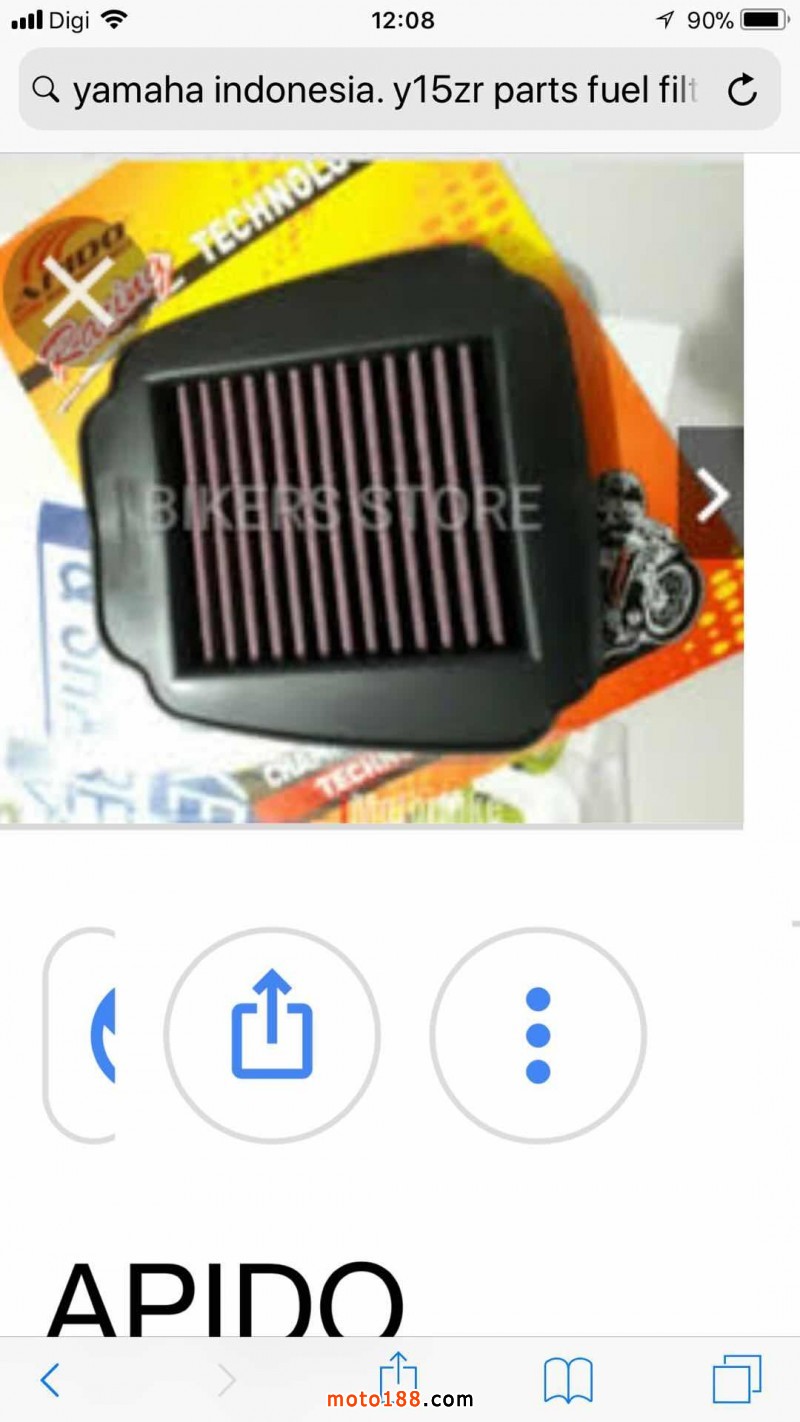Open the Safari bookmarks
Viewport: 800px width, 1422px height.
pos(568,1381)
